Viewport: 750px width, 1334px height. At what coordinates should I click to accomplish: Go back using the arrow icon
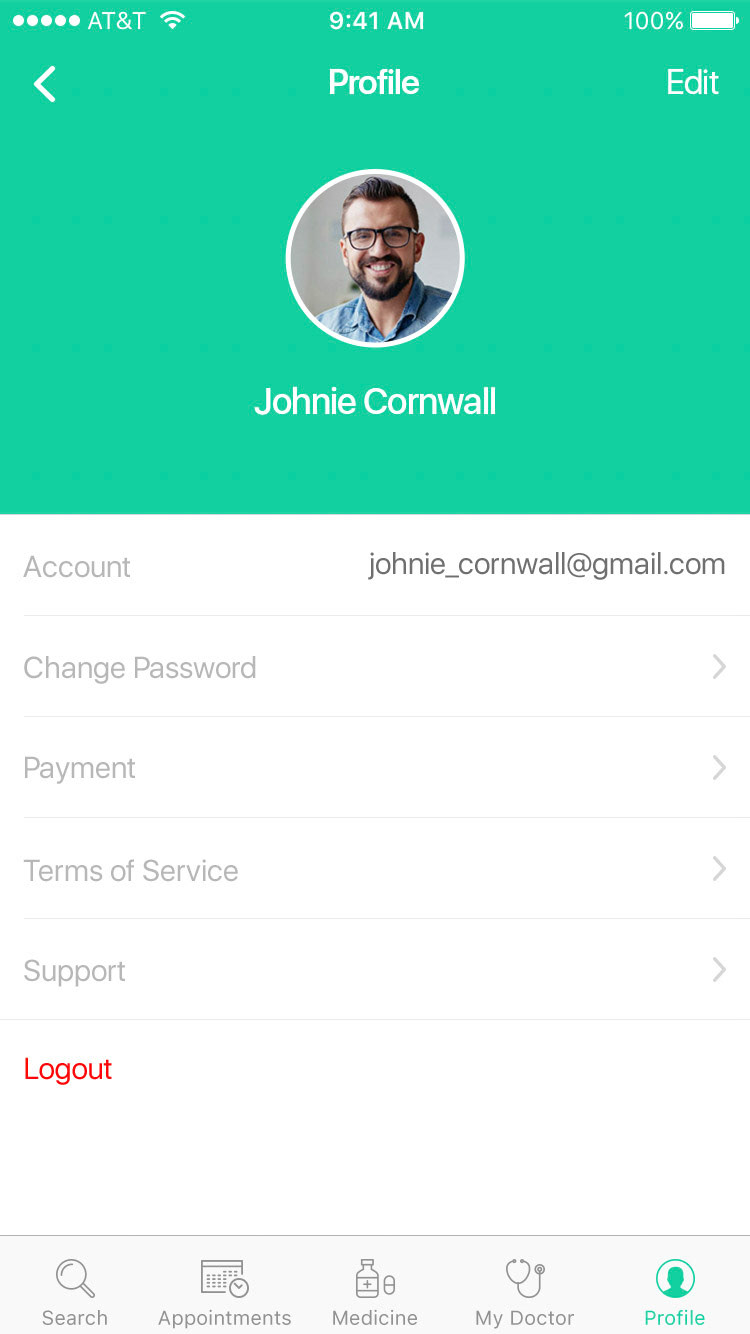(45, 84)
